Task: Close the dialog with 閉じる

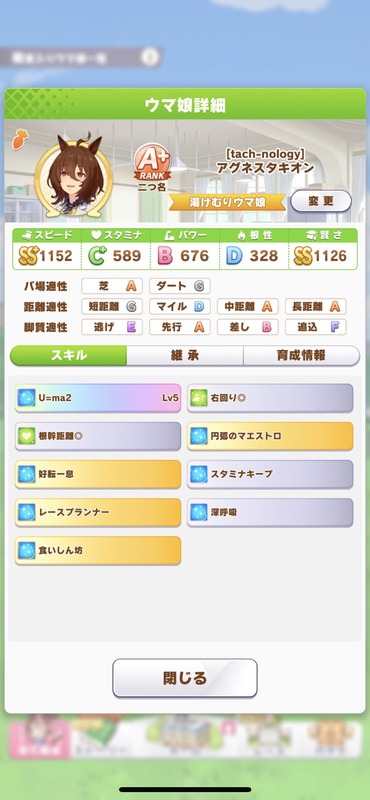Action: [185, 678]
